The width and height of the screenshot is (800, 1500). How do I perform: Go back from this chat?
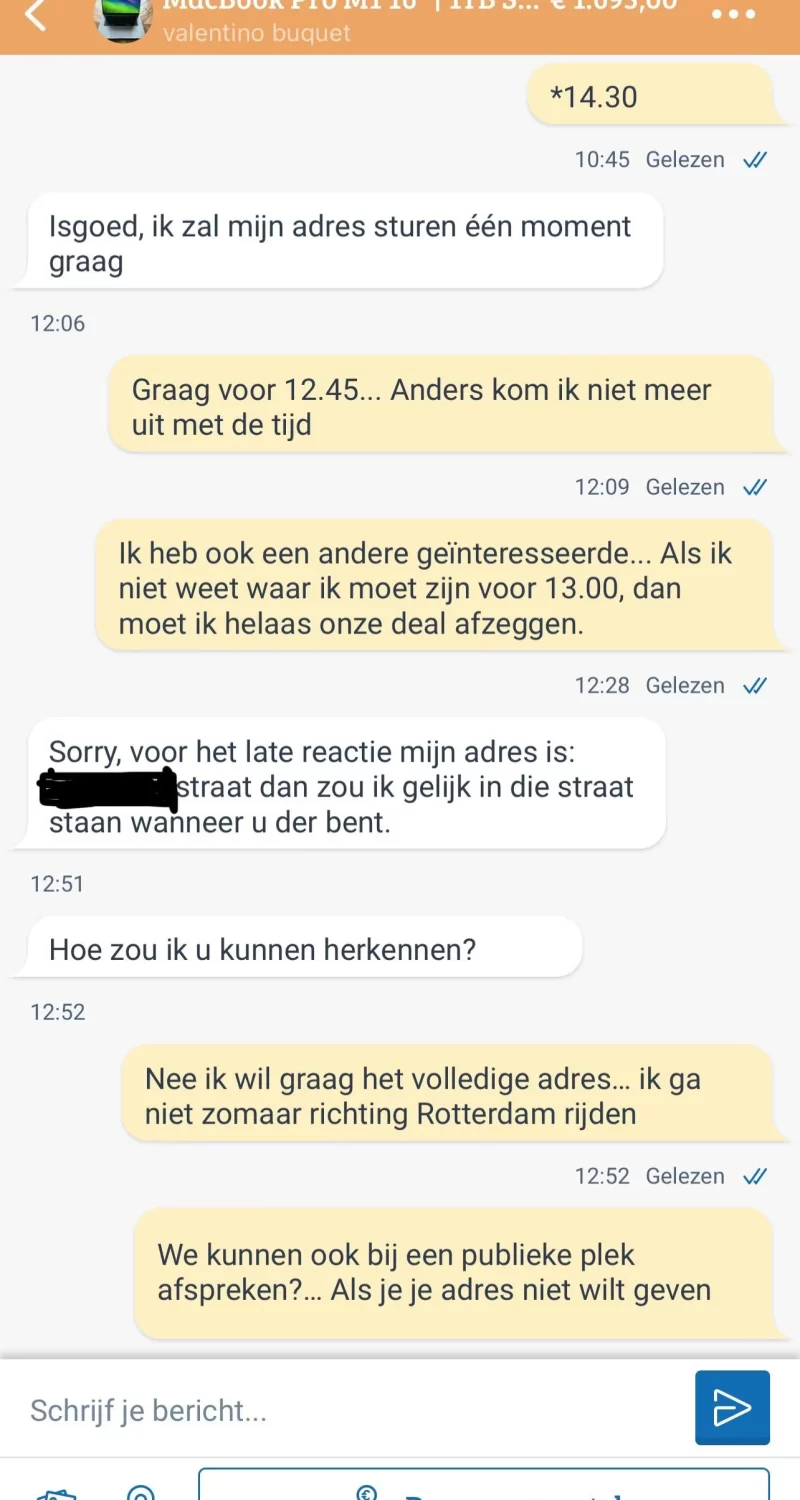[x=36, y=15]
